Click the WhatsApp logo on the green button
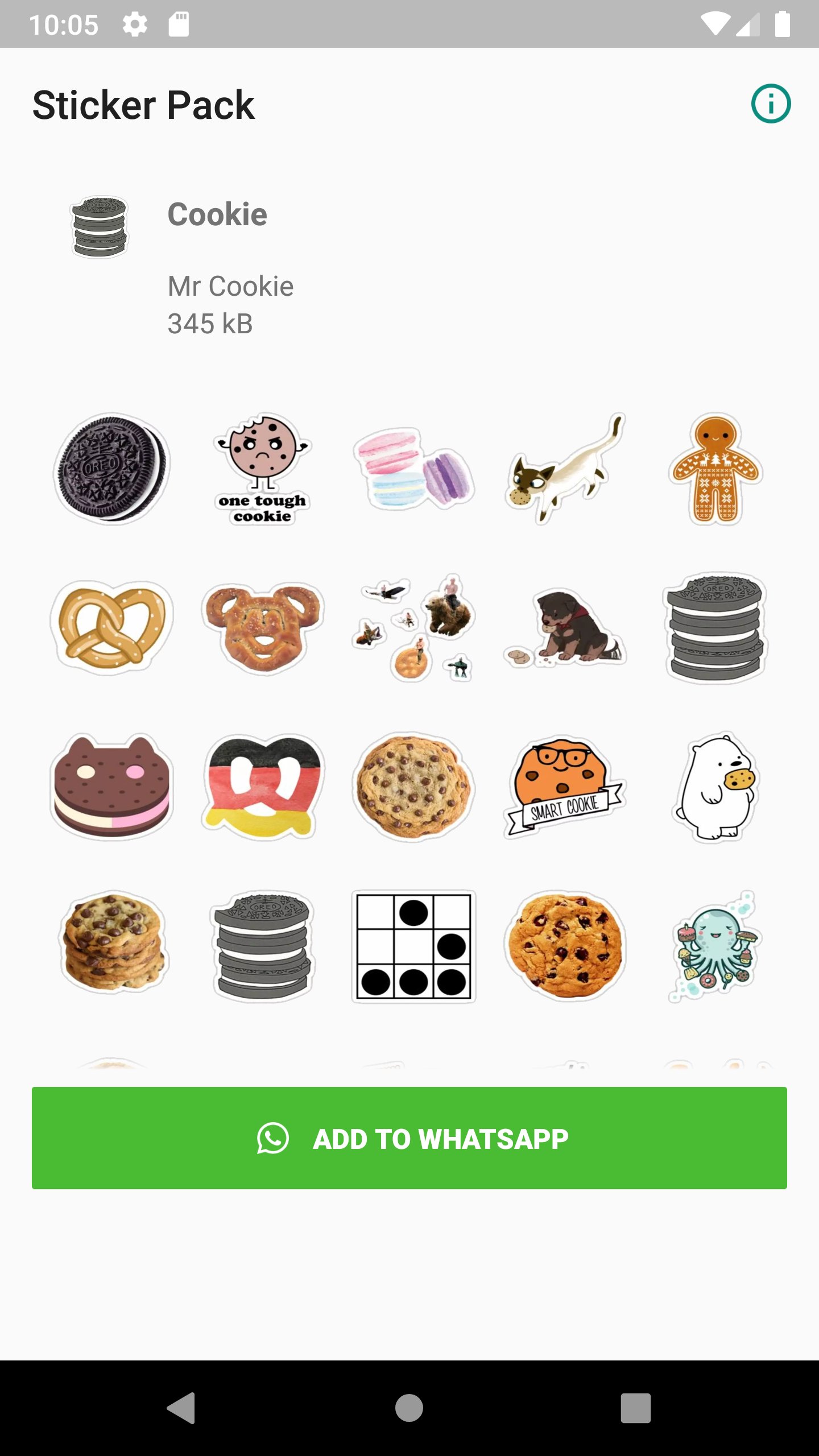This screenshot has width=819, height=1456. point(272,1139)
